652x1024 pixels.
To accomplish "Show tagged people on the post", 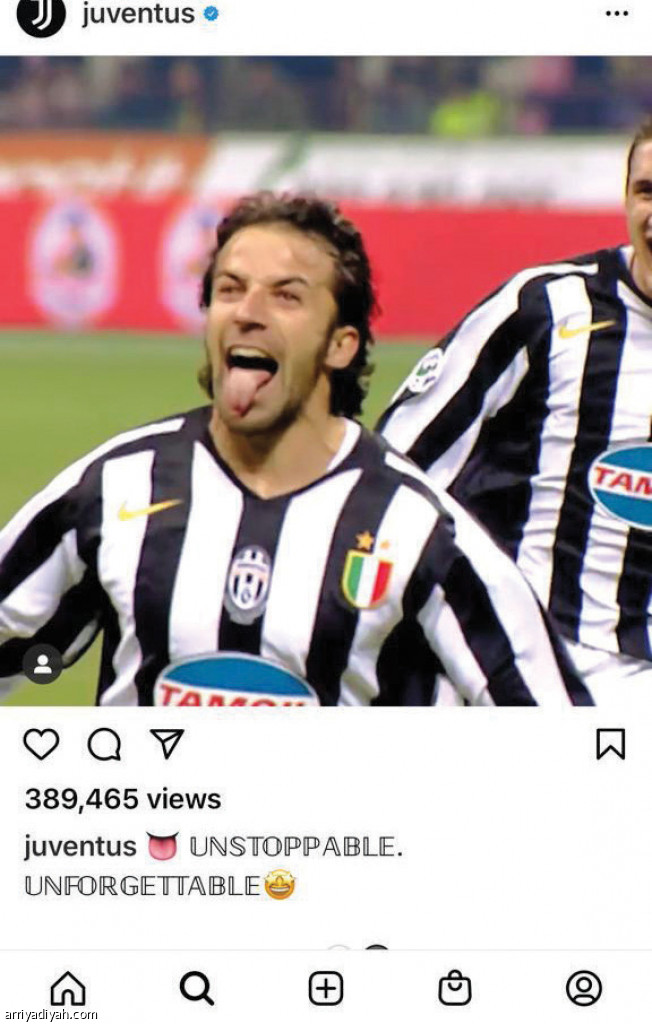I will click(42, 664).
